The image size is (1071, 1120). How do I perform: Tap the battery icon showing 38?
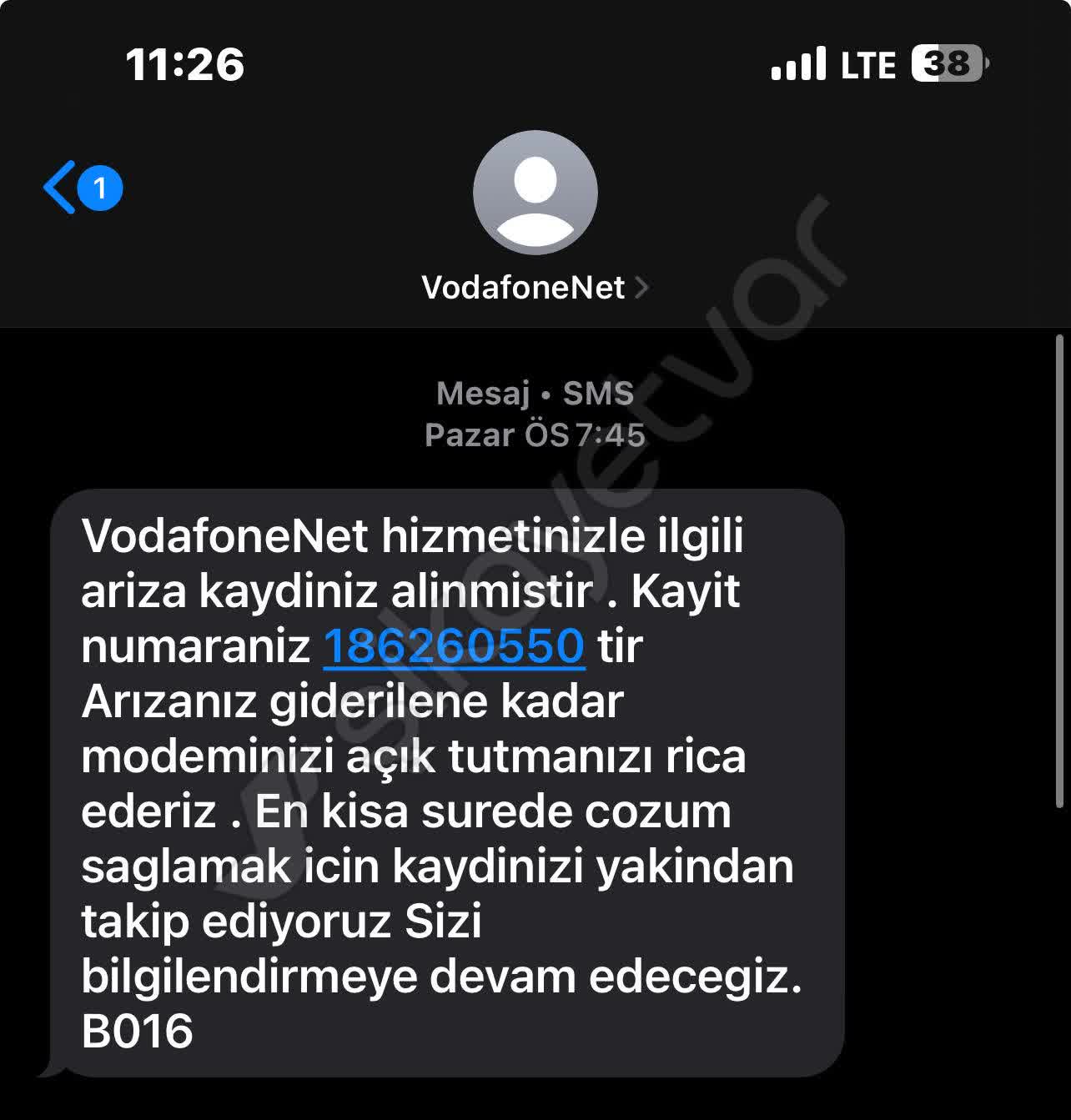947,63
